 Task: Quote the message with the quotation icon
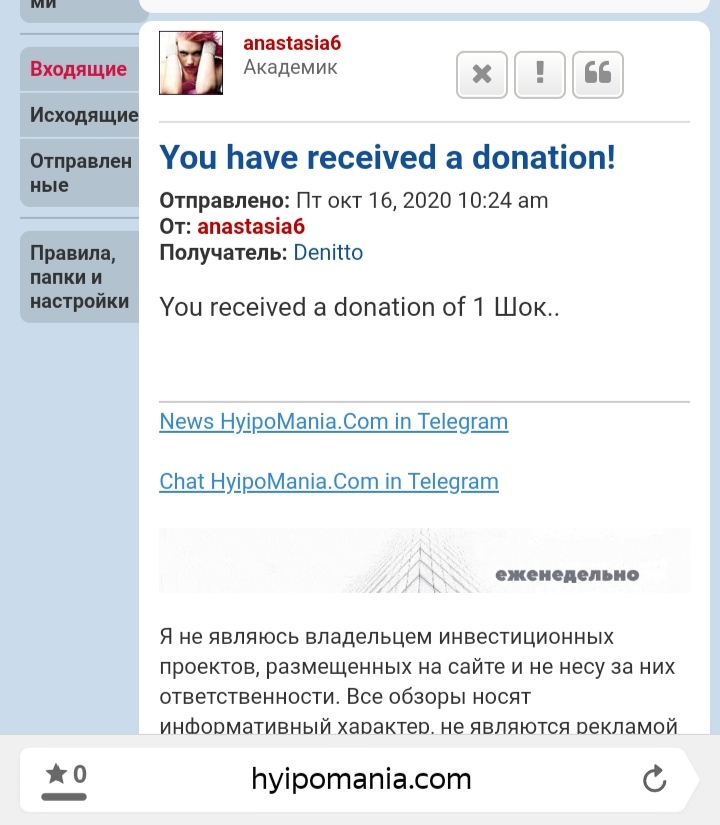[598, 74]
